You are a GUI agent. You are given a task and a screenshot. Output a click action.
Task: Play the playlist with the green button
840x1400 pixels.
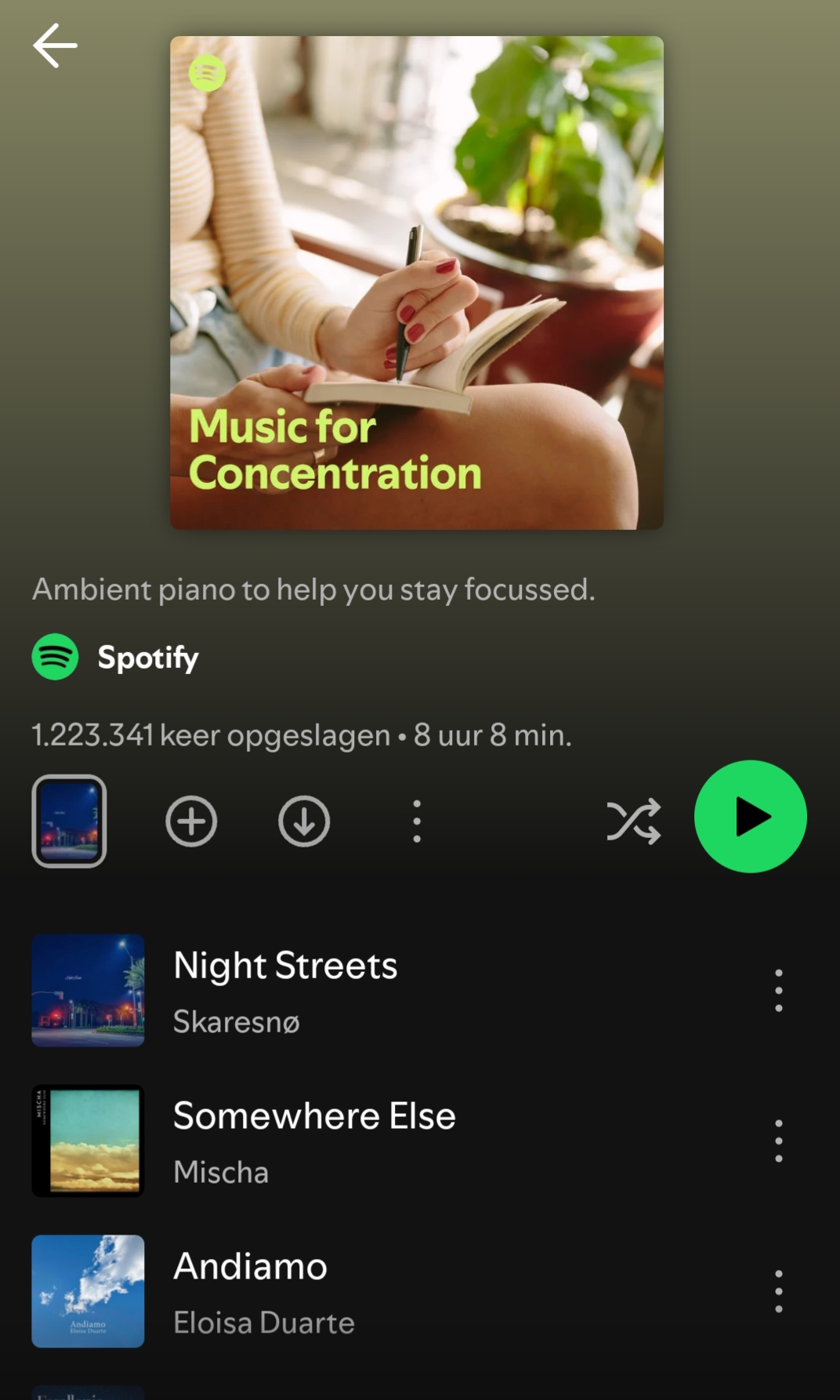click(750, 816)
